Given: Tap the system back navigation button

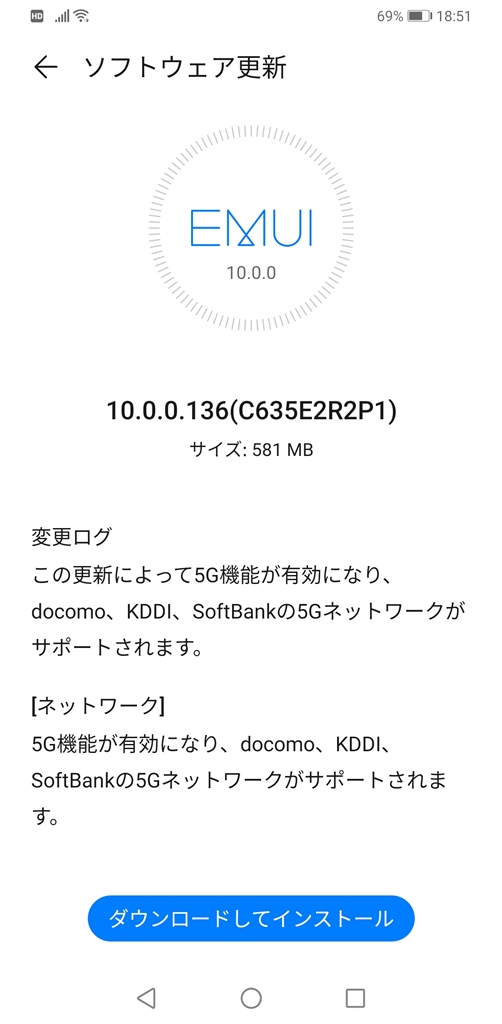Looking at the screenshot, I should tap(146, 997).
